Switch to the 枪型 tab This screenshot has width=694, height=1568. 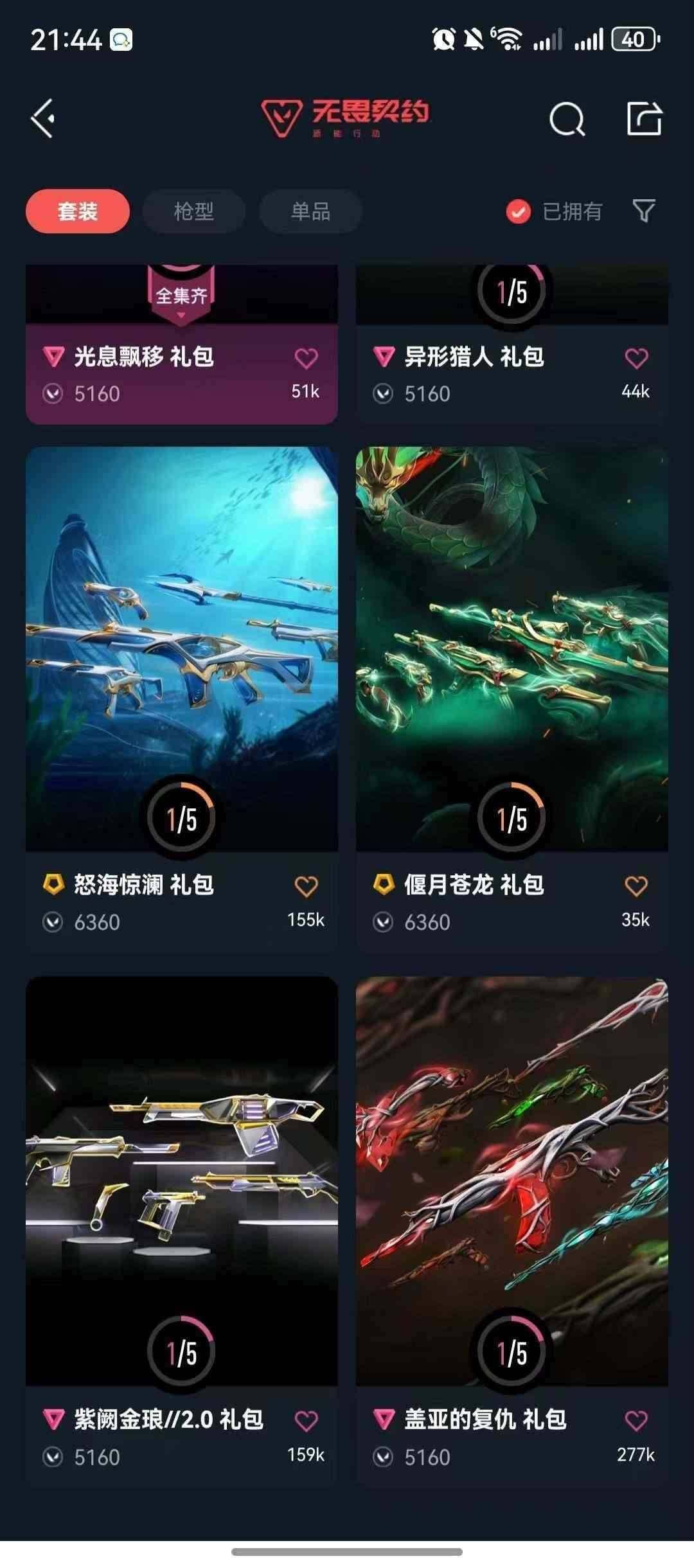pyautogui.click(x=193, y=210)
